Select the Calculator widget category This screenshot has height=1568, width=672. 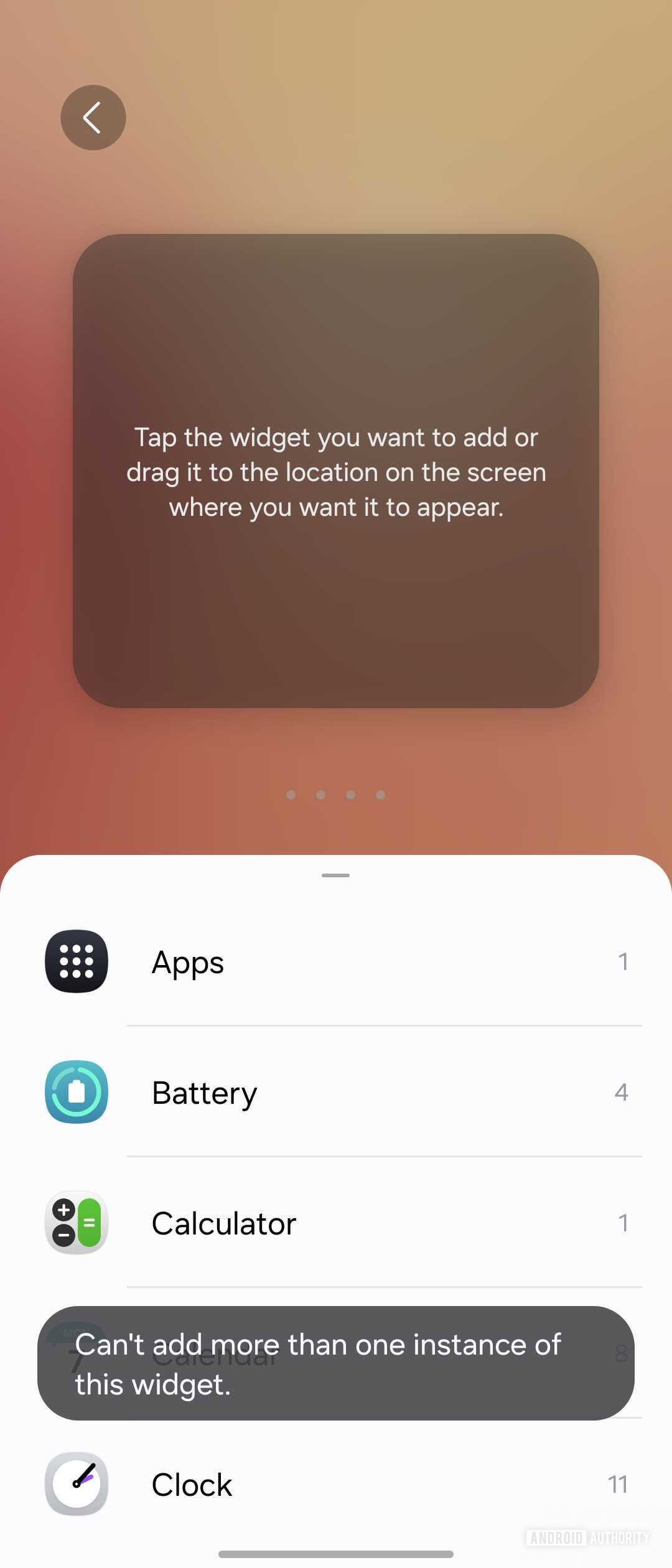tap(336, 1223)
